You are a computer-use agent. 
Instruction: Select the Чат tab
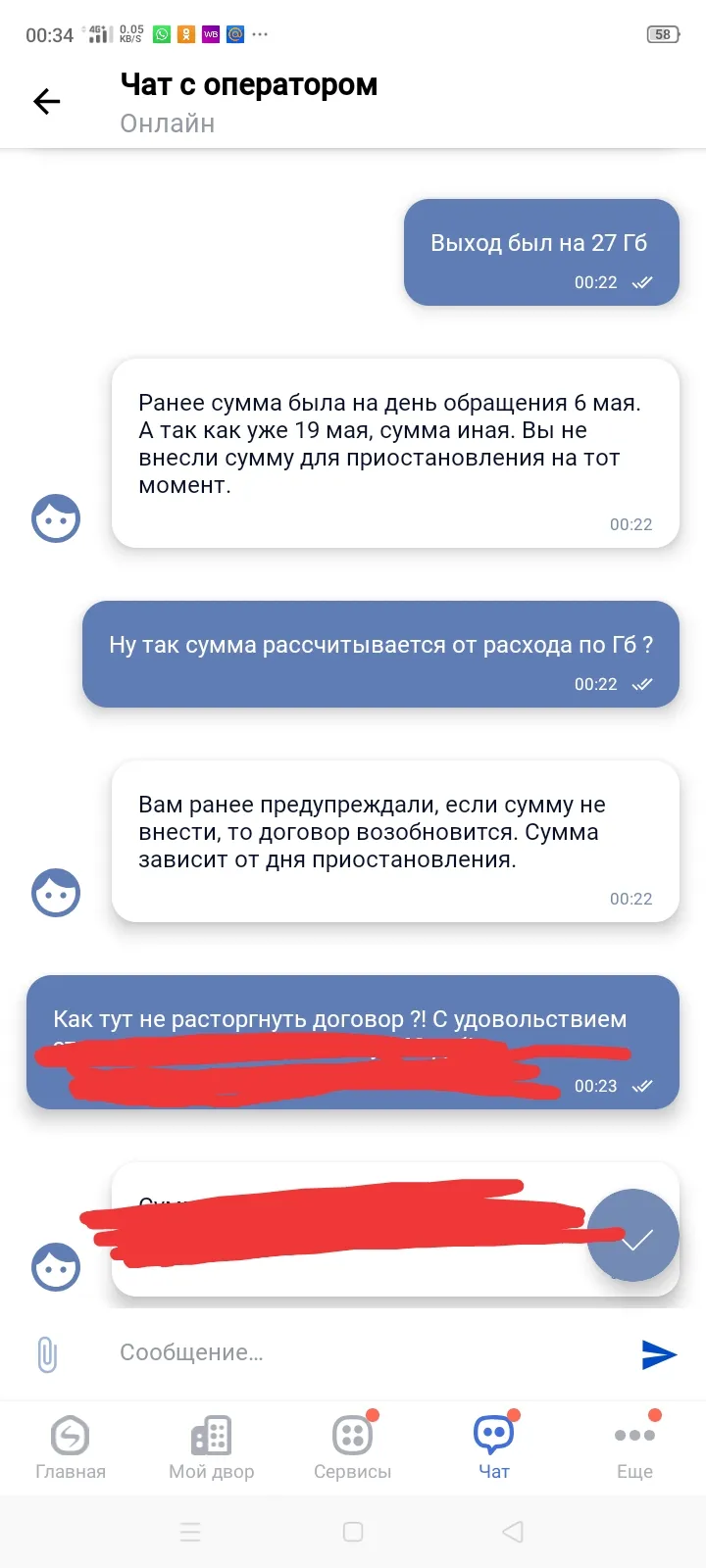[494, 1447]
